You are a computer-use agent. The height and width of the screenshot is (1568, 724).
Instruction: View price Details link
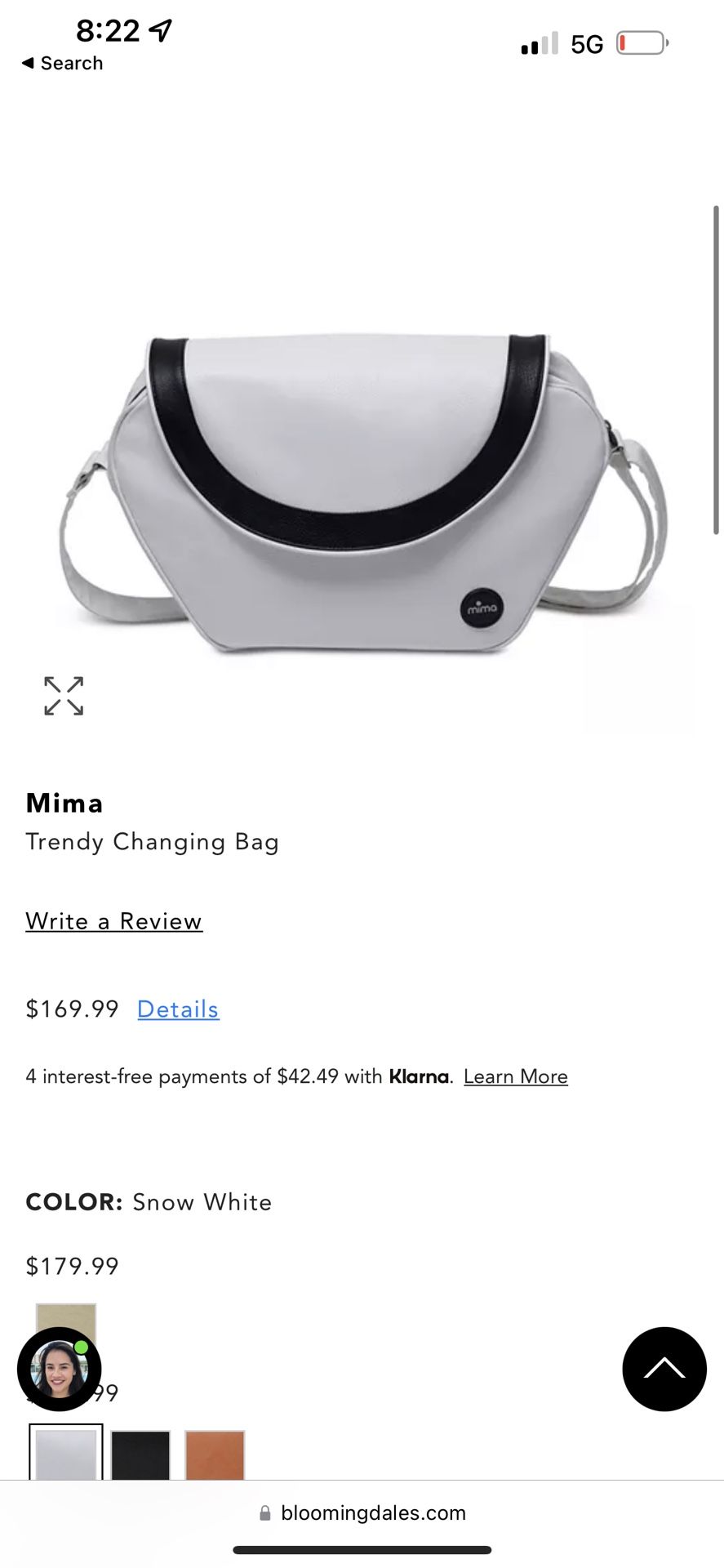[x=178, y=1009]
